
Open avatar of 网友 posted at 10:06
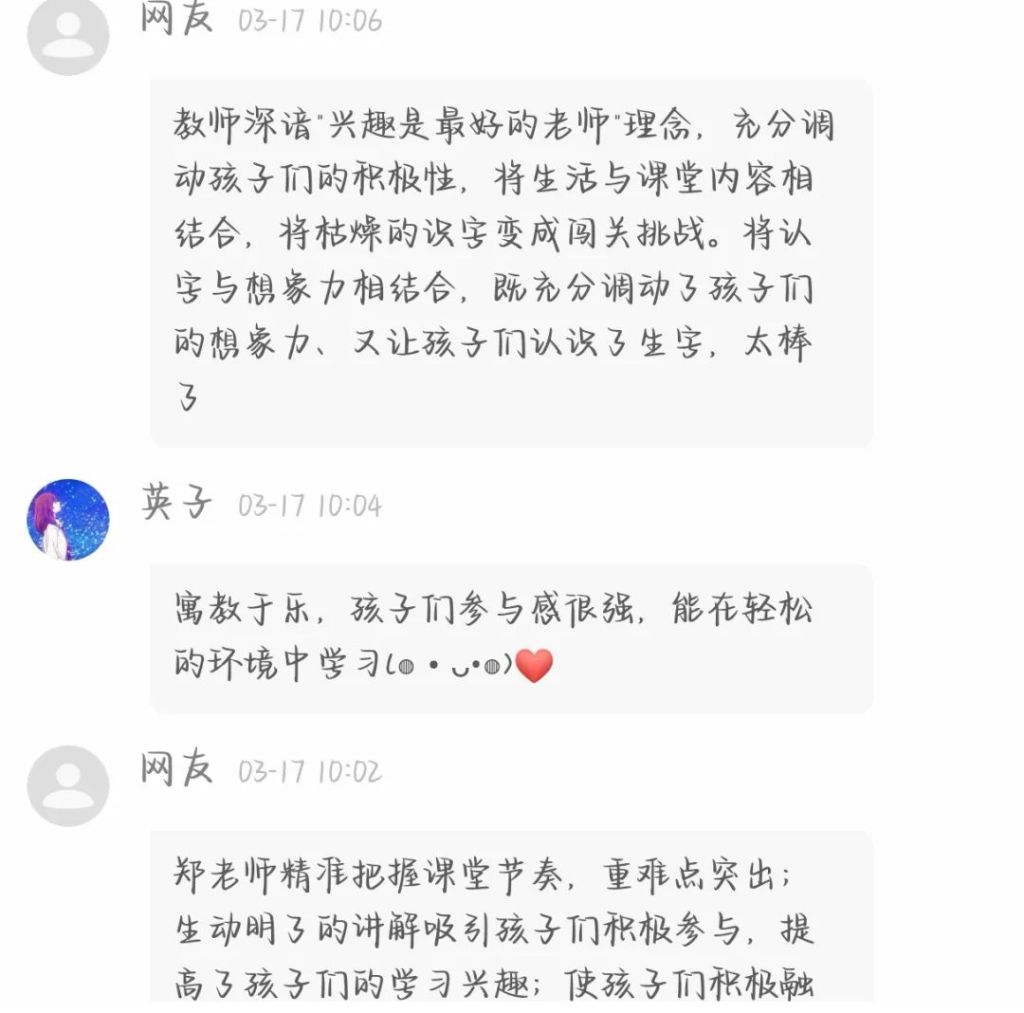pos(68,32)
